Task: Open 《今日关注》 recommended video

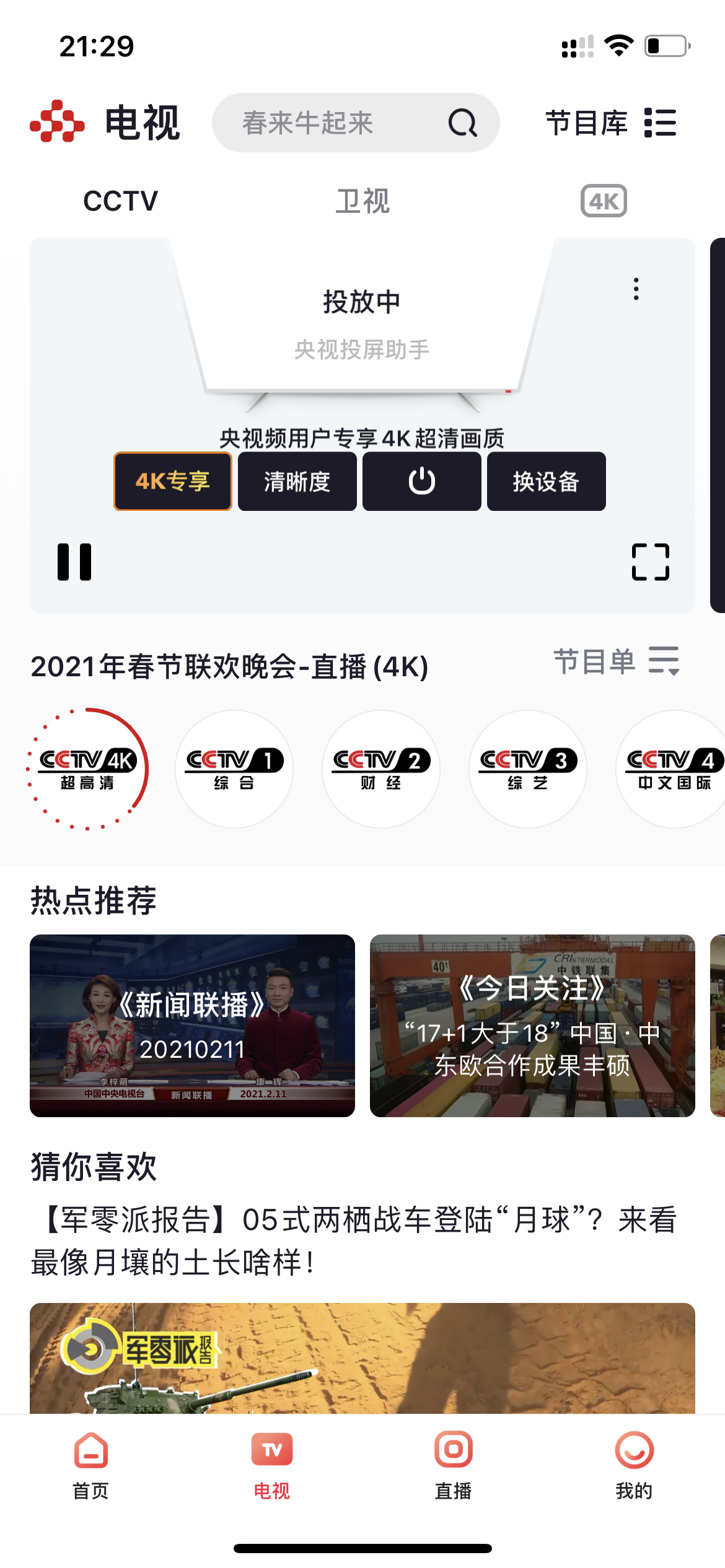Action: [x=532, y=1026]
